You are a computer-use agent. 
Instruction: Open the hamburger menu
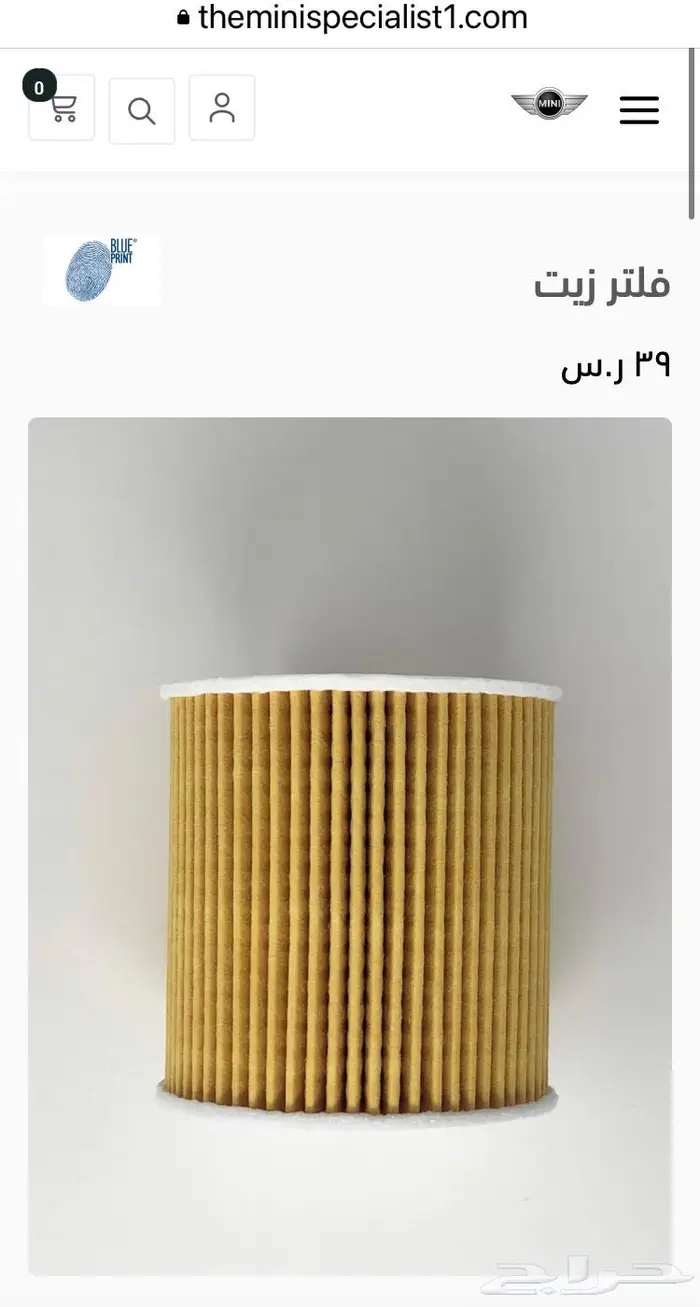point(639,109)
